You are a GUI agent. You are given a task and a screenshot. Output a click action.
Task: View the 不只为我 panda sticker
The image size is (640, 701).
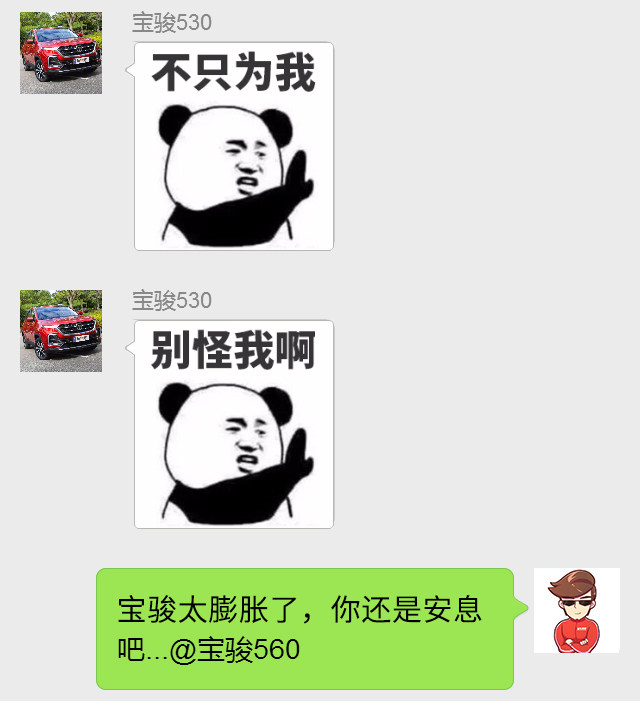point(234,146)
